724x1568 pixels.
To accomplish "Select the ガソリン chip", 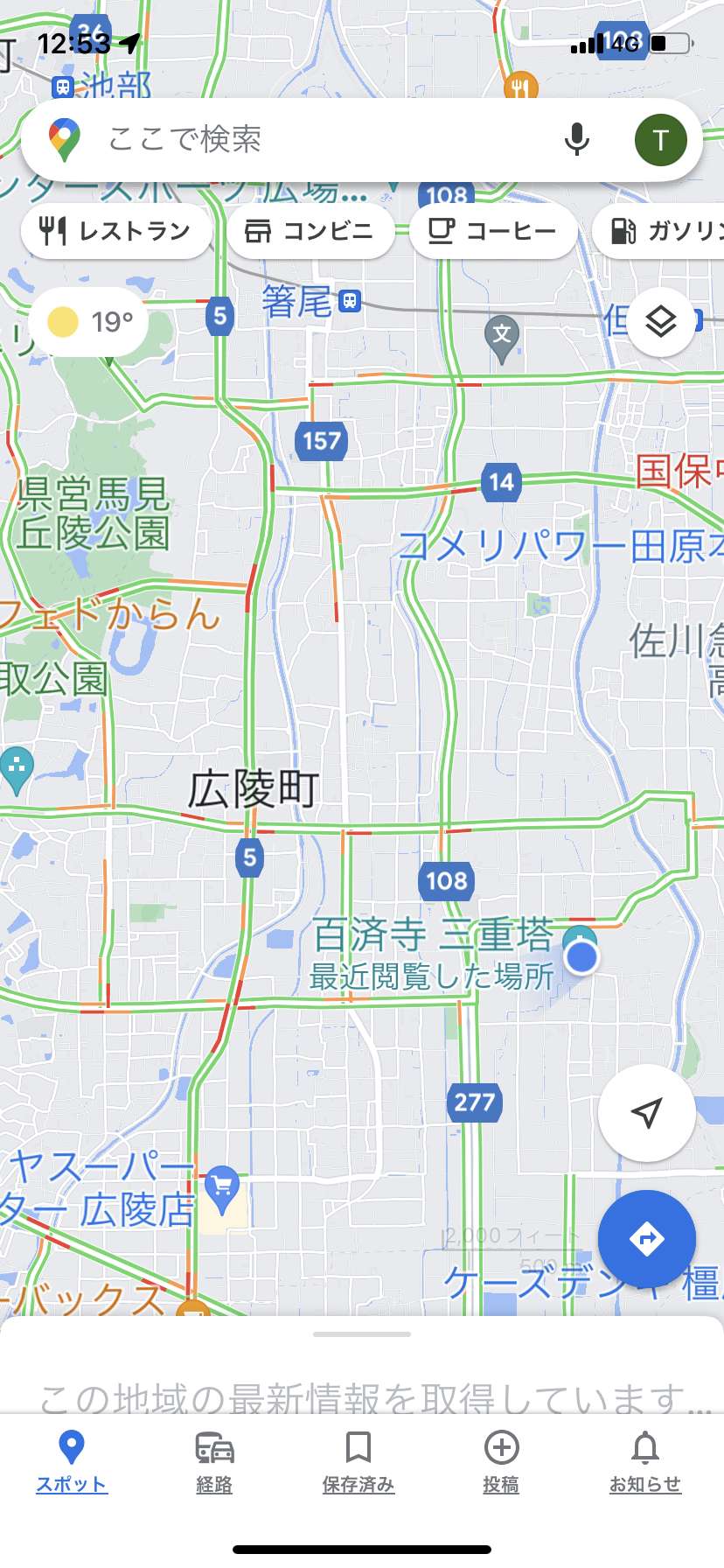I will click(x=660, y=231).
